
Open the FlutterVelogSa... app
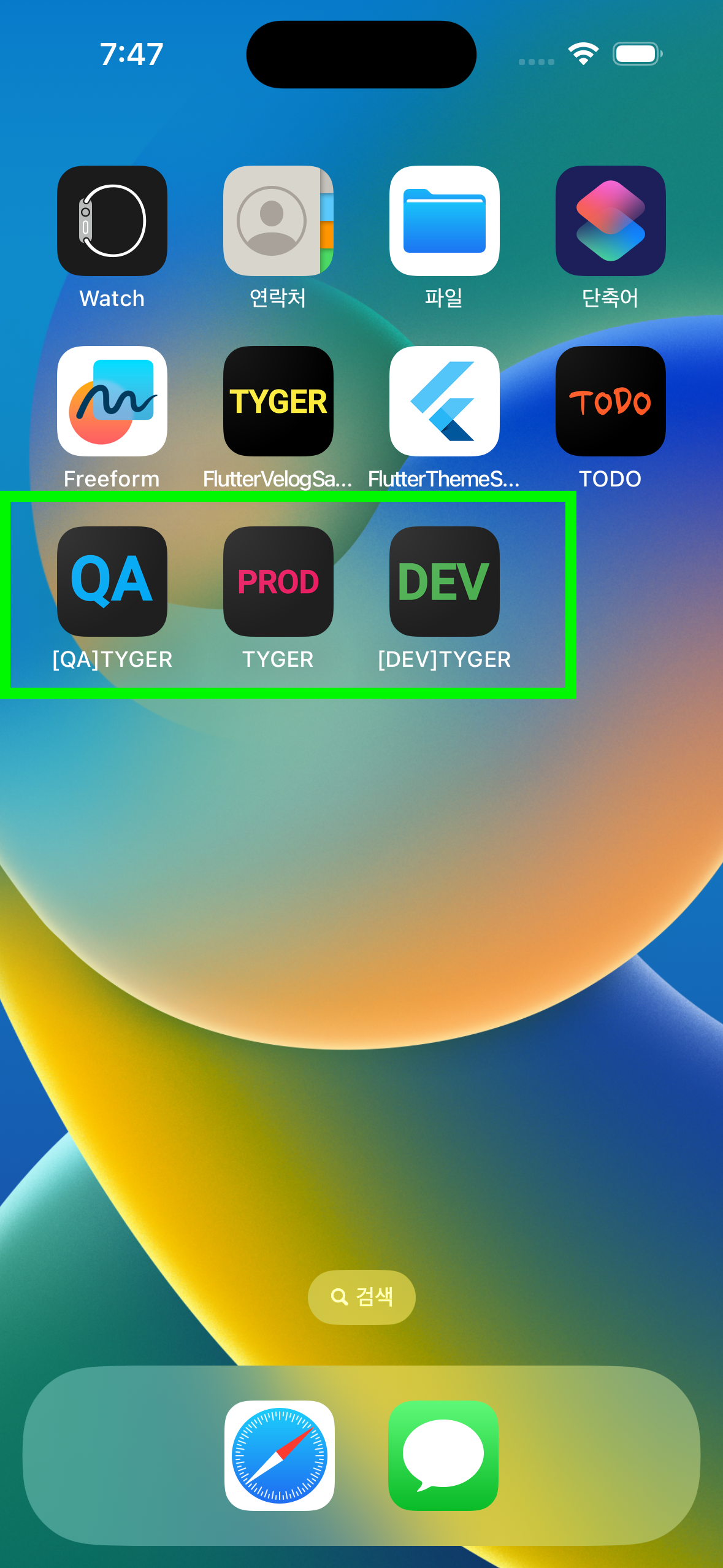[278, 401]
